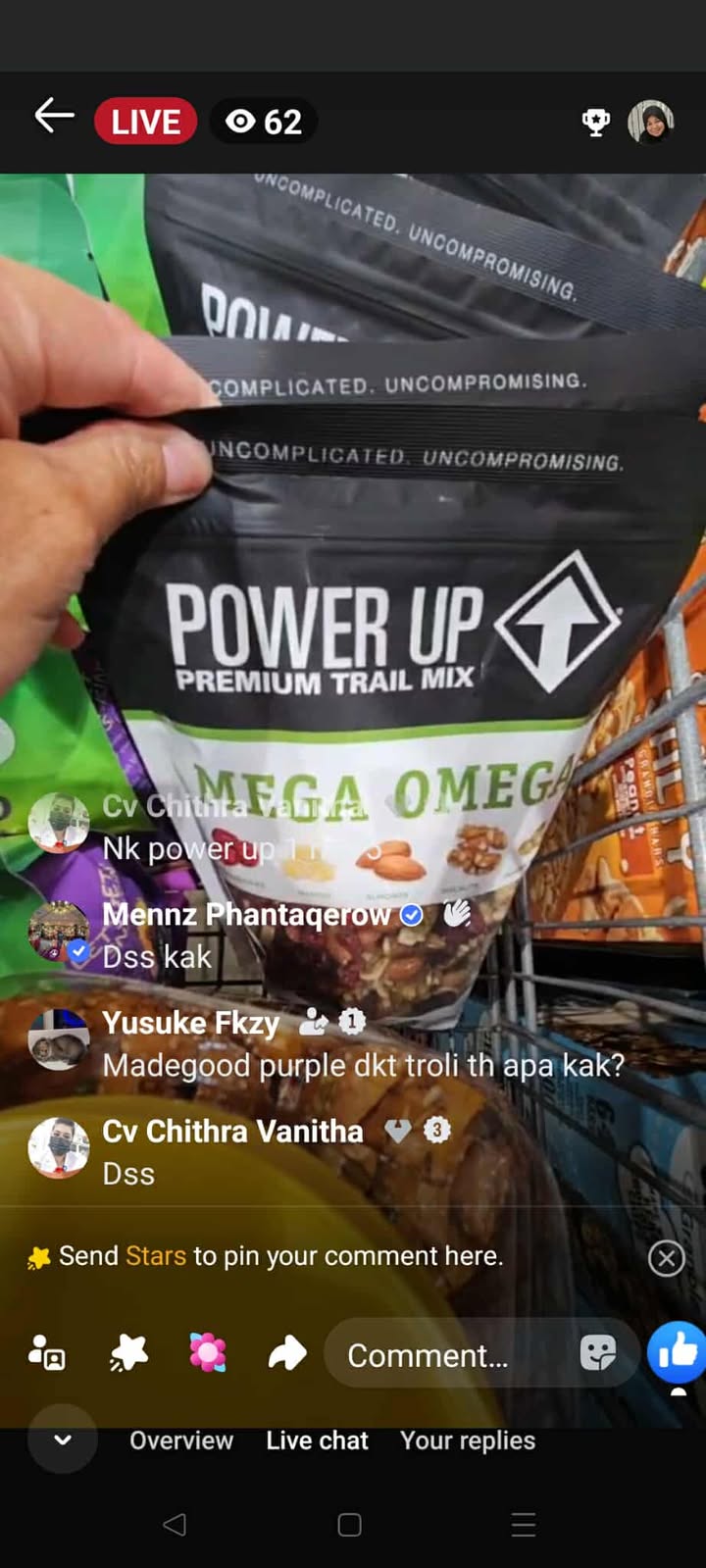Open the trophy leaderboard icon

(x=595, y=123)
